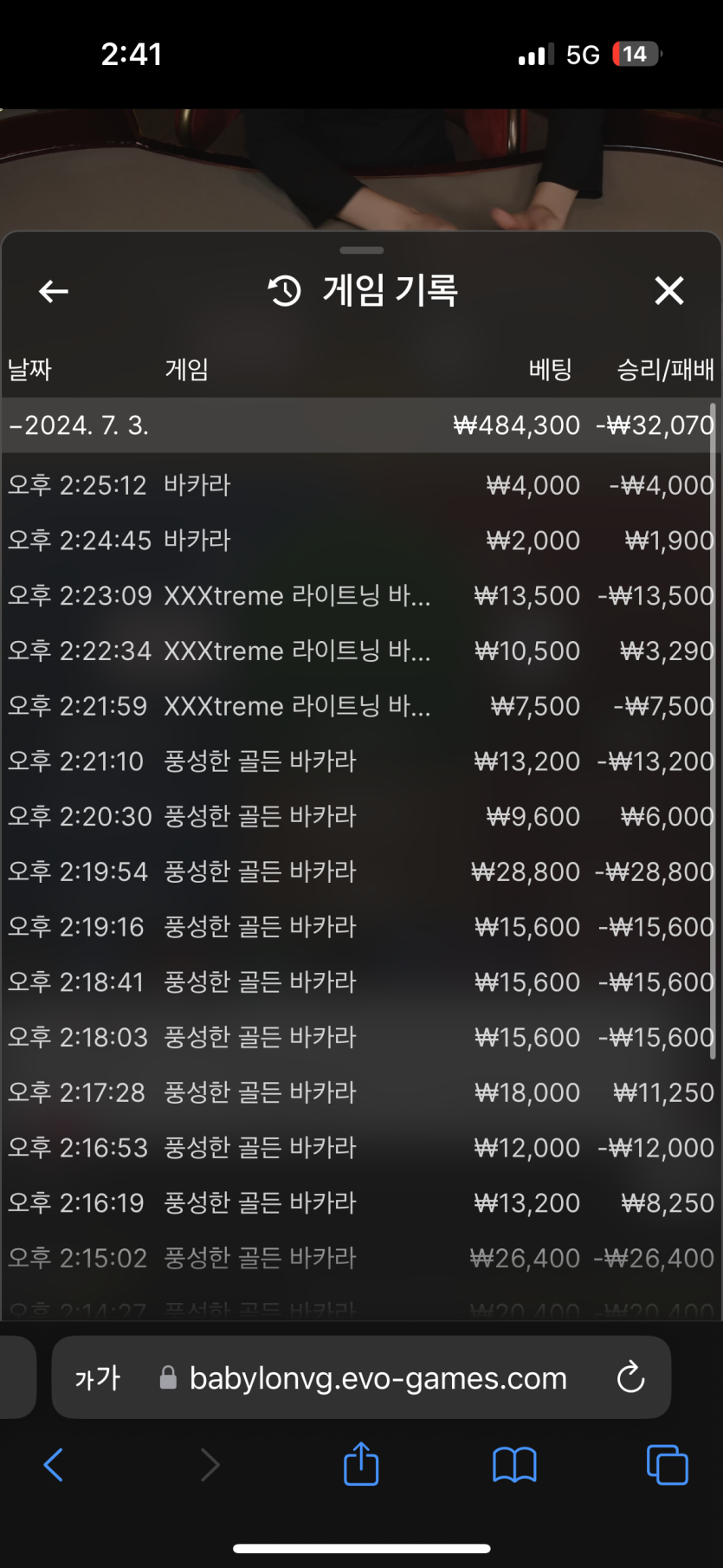
Task: Open the 오후 2:24:45 바카라 record
Action: [360, 541]
